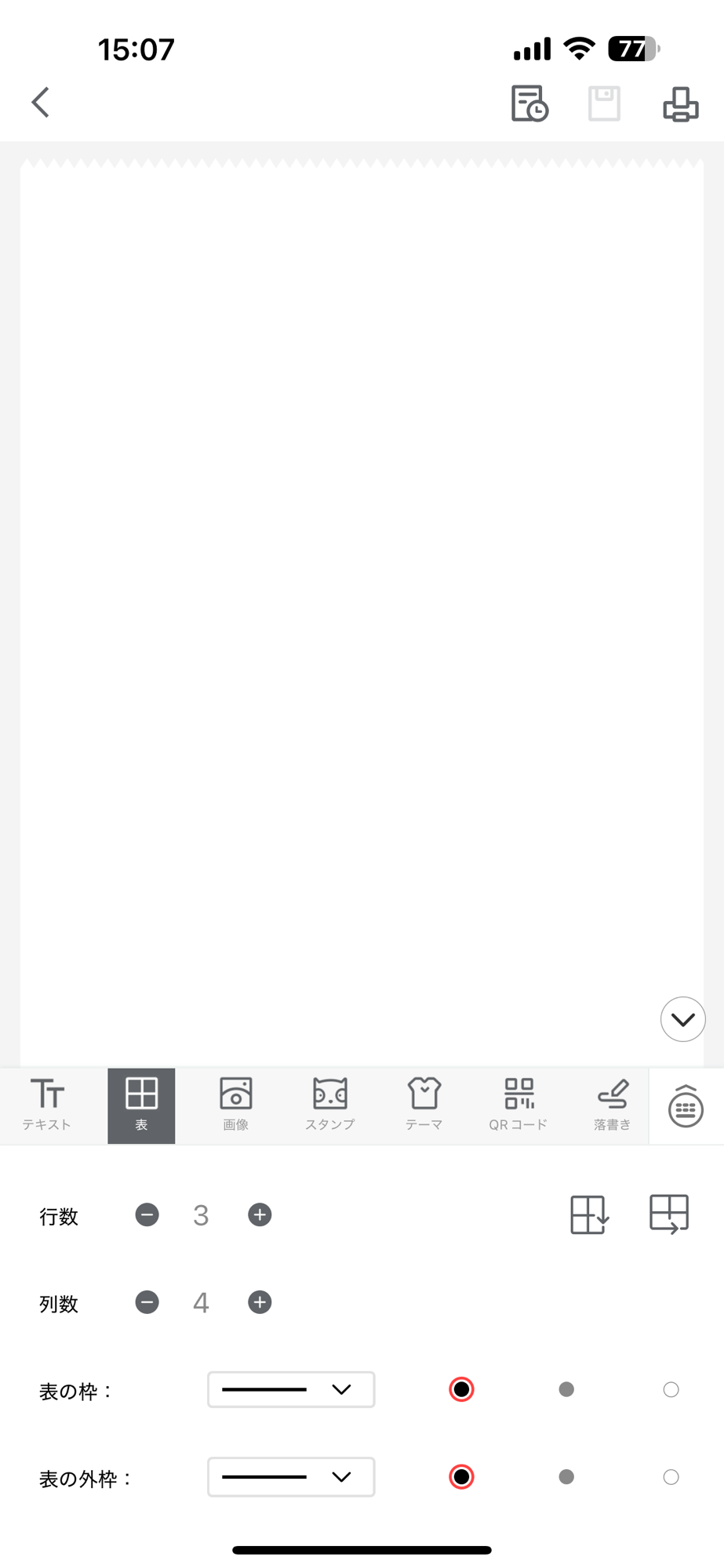Insert the table sideways with the right-arrow grid icon
This screenshot has height=1568, width=724.
click(x=670, y=1214)
